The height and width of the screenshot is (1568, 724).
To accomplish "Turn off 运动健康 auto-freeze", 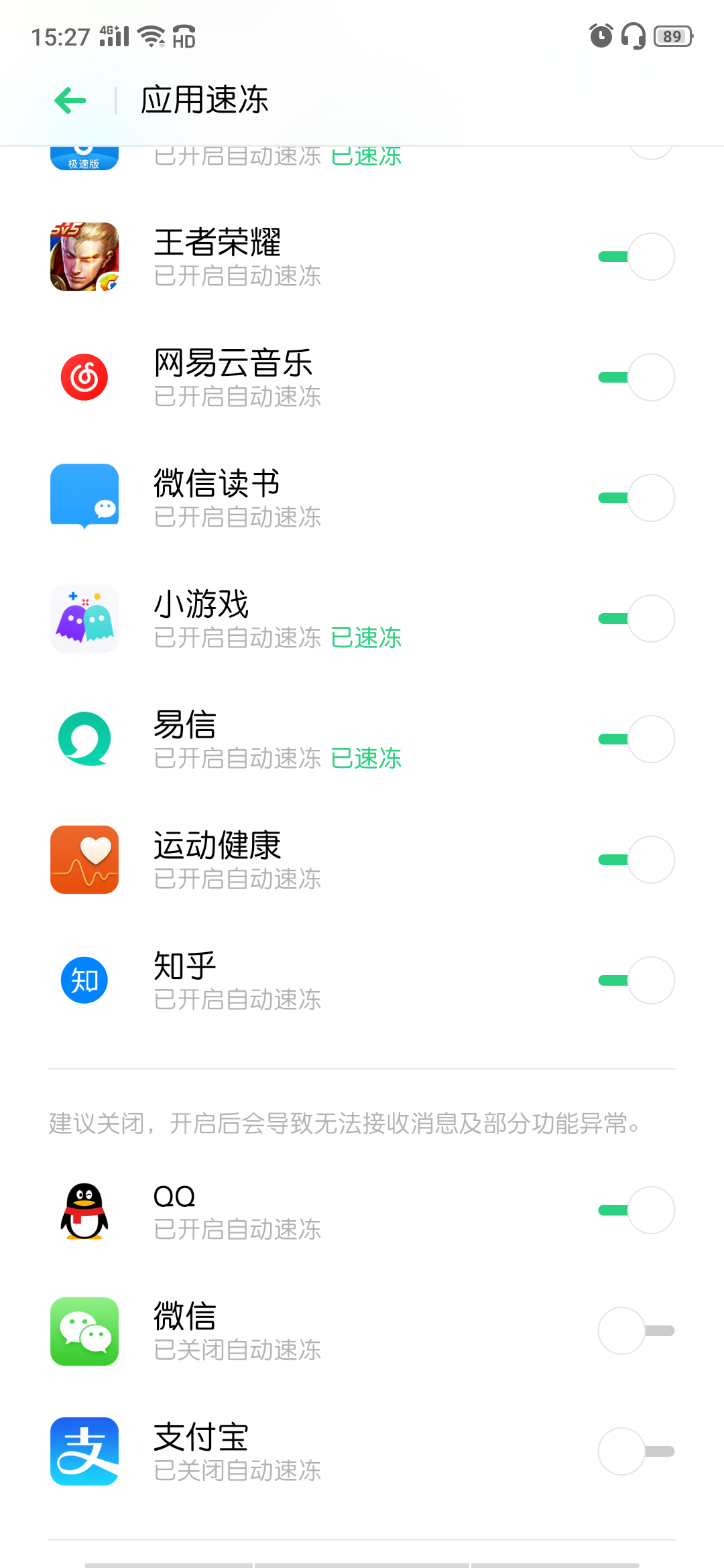I will point(636,860).
